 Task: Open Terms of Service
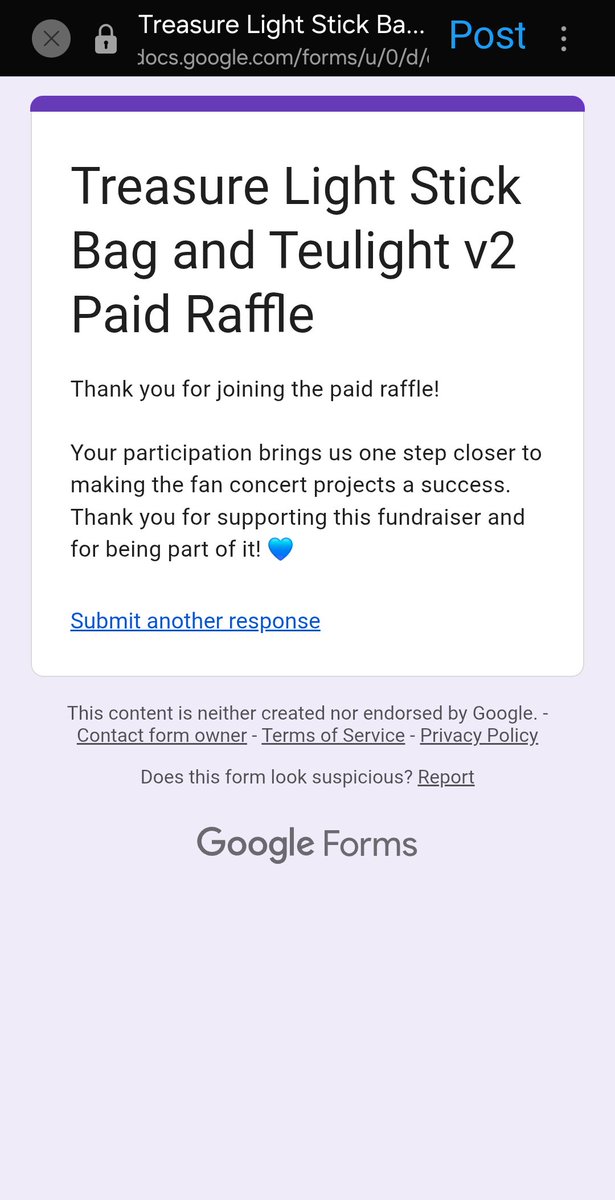point(333,736)
